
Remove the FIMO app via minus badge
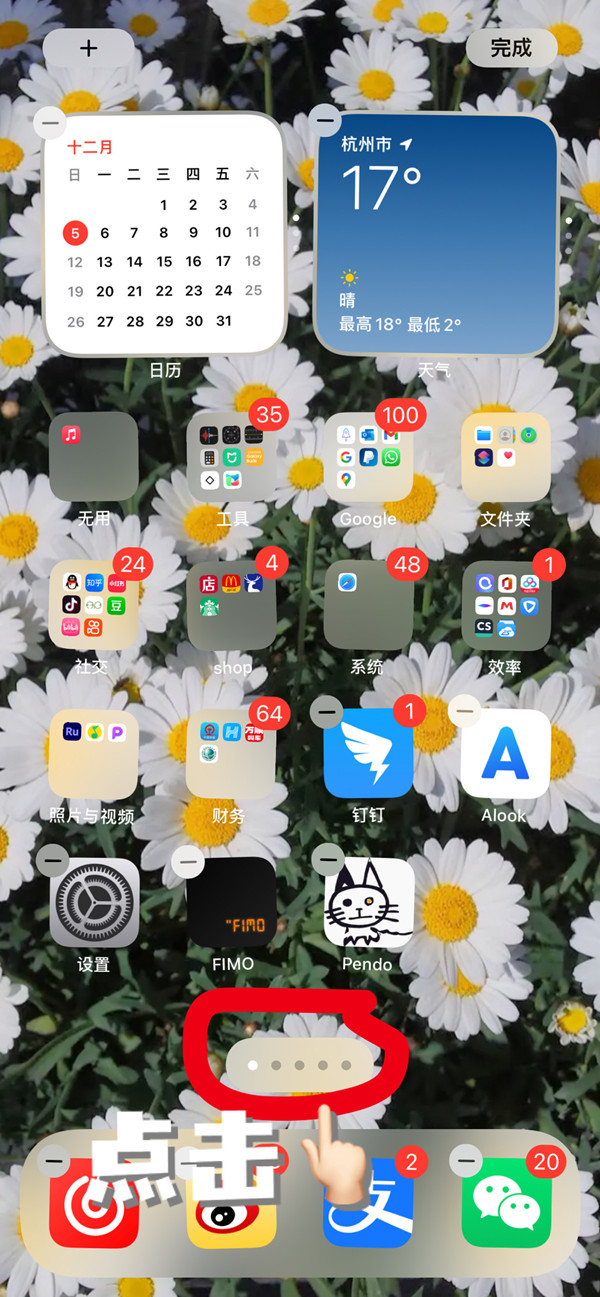click(x=189, y=860)
